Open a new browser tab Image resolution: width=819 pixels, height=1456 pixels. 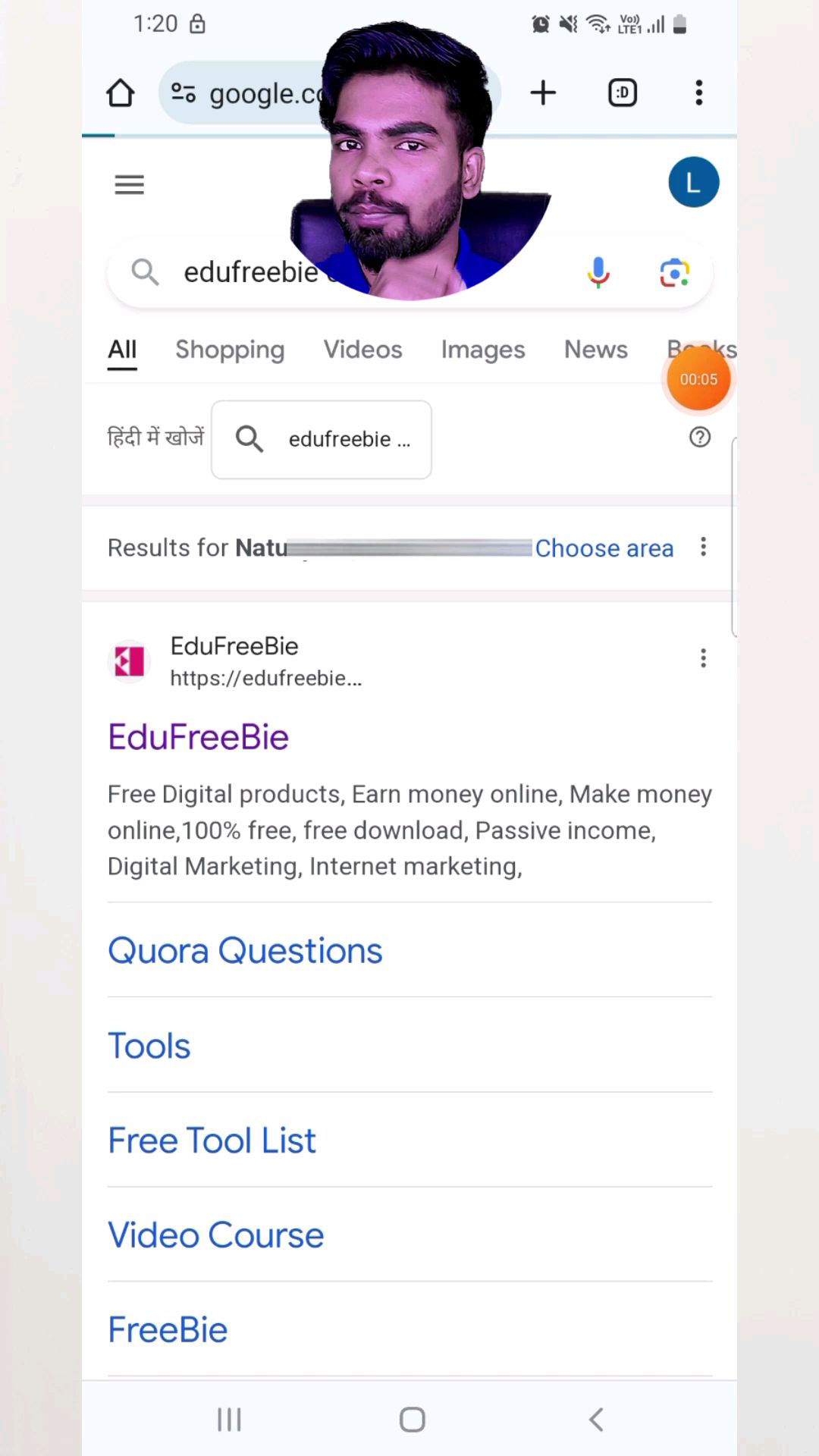point(543,93)
